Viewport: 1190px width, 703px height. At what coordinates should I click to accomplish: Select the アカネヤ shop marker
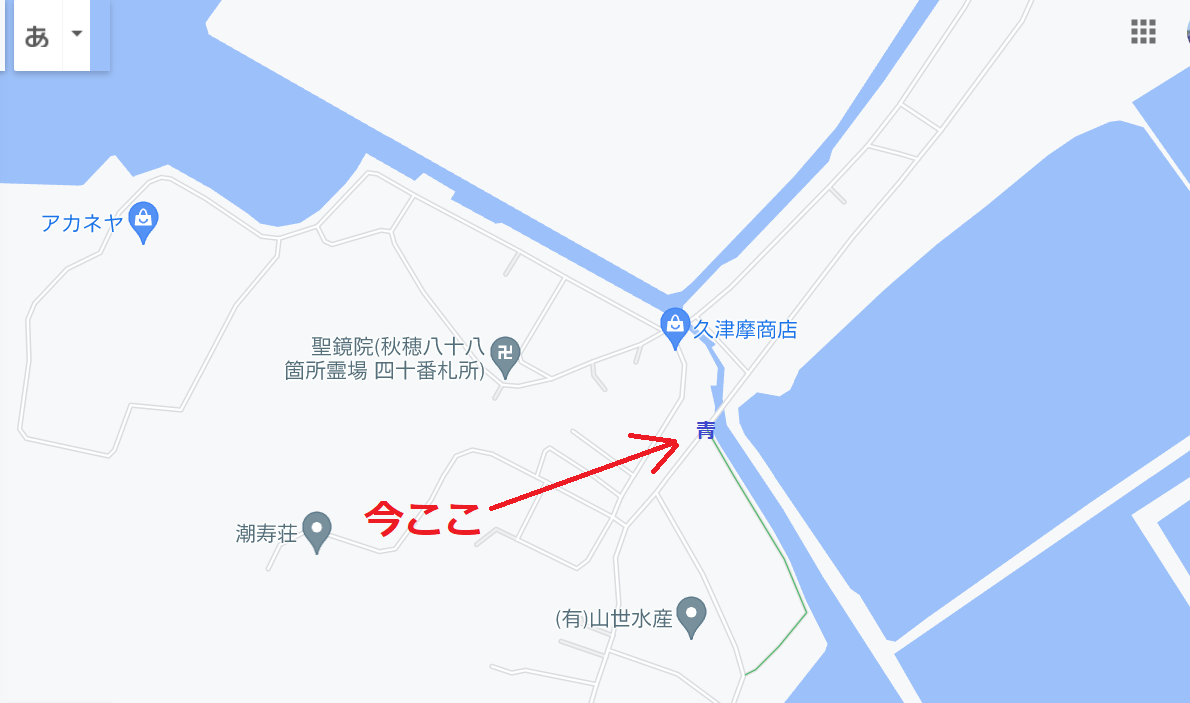click(144, 221)
